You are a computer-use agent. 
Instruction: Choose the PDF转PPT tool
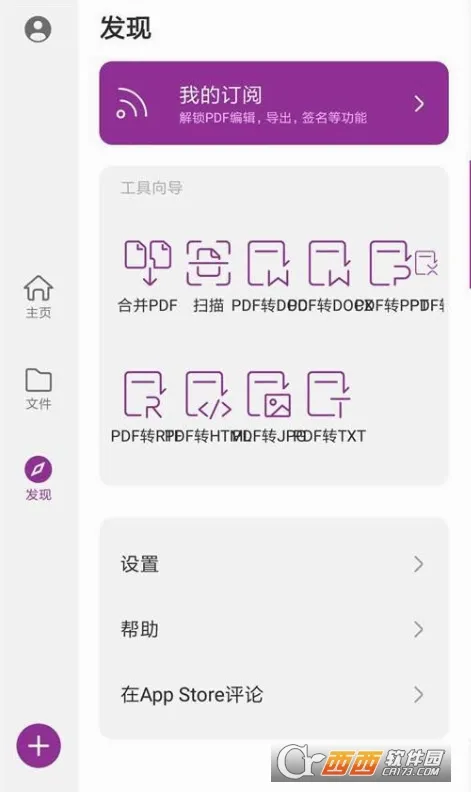[390, 276]
